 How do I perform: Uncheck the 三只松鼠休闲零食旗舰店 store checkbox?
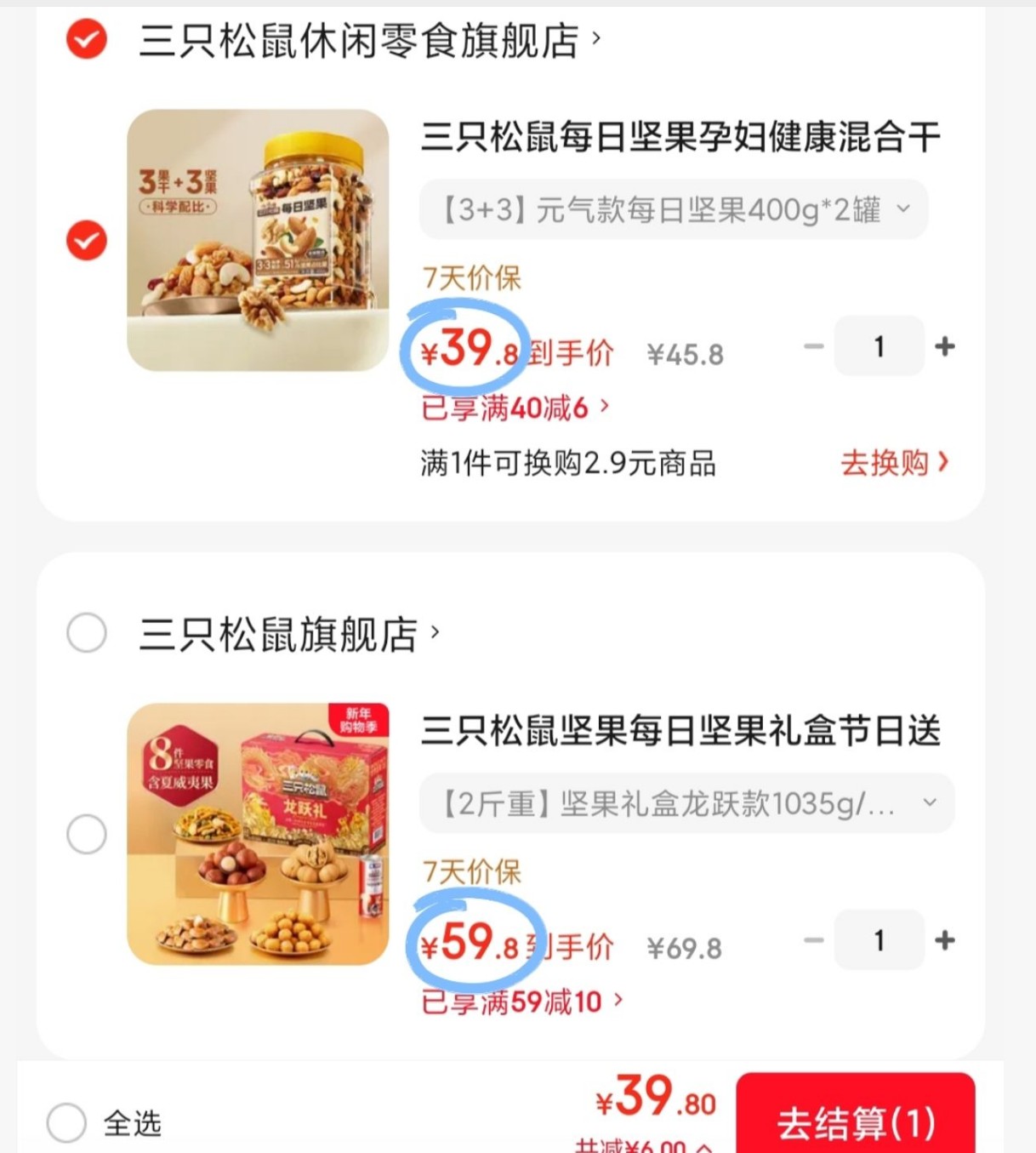pos(87,39)
